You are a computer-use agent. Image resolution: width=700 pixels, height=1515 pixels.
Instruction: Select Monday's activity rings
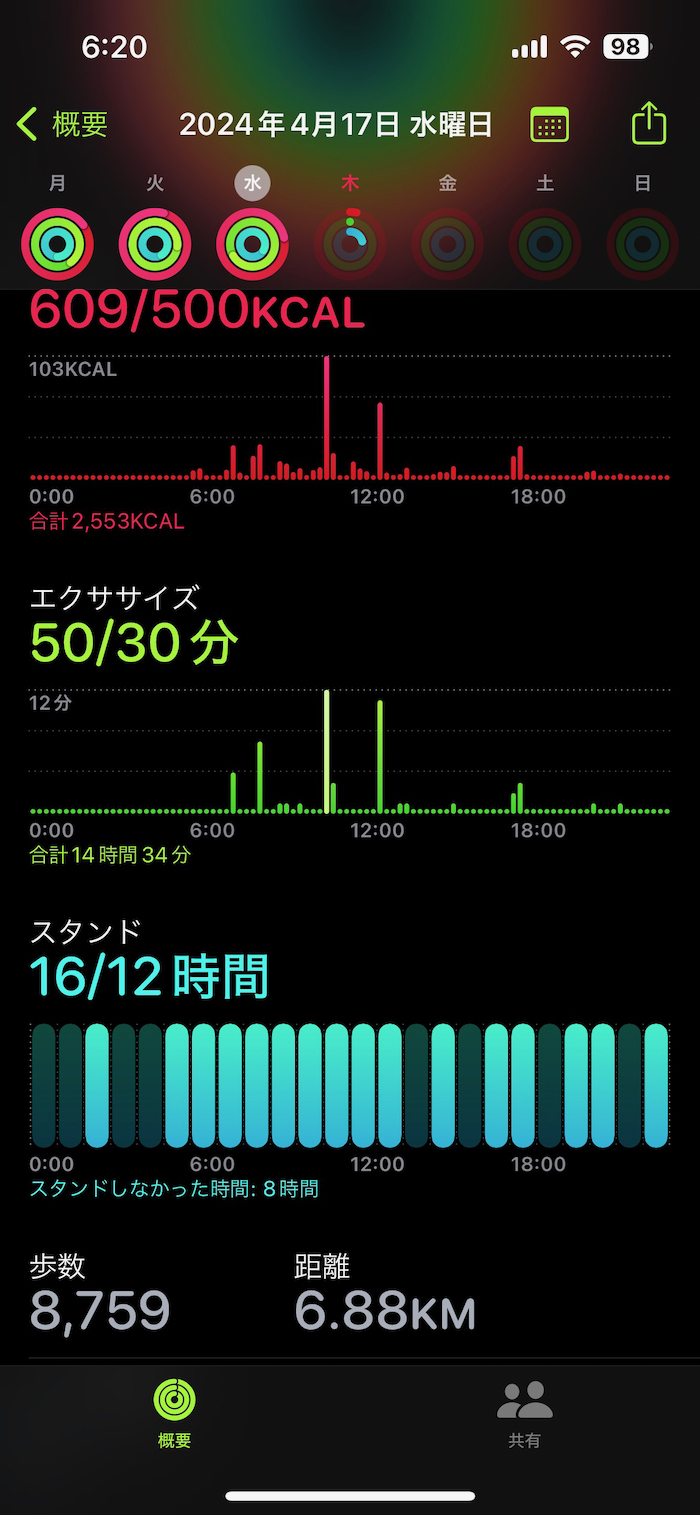click(57, 242)
